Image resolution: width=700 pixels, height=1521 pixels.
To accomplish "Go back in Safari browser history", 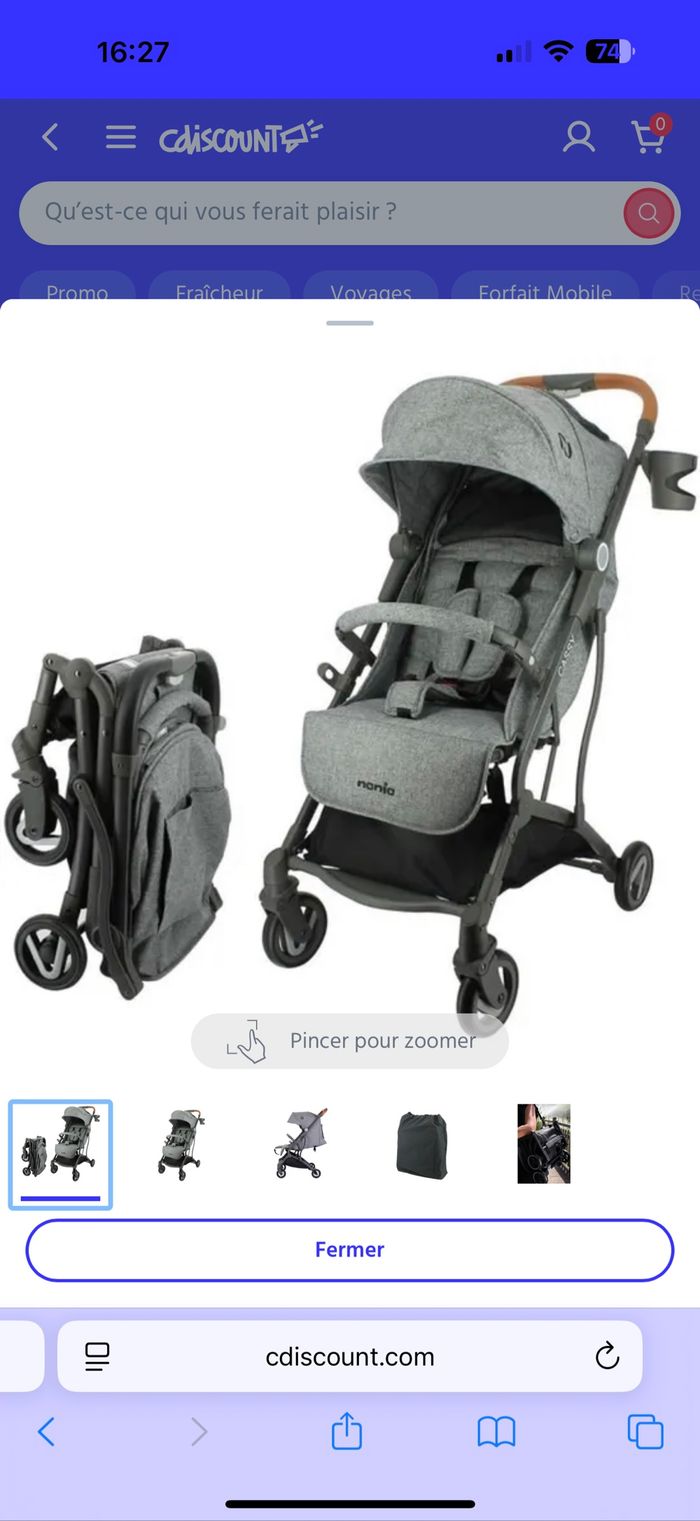I will [46, 1432].
